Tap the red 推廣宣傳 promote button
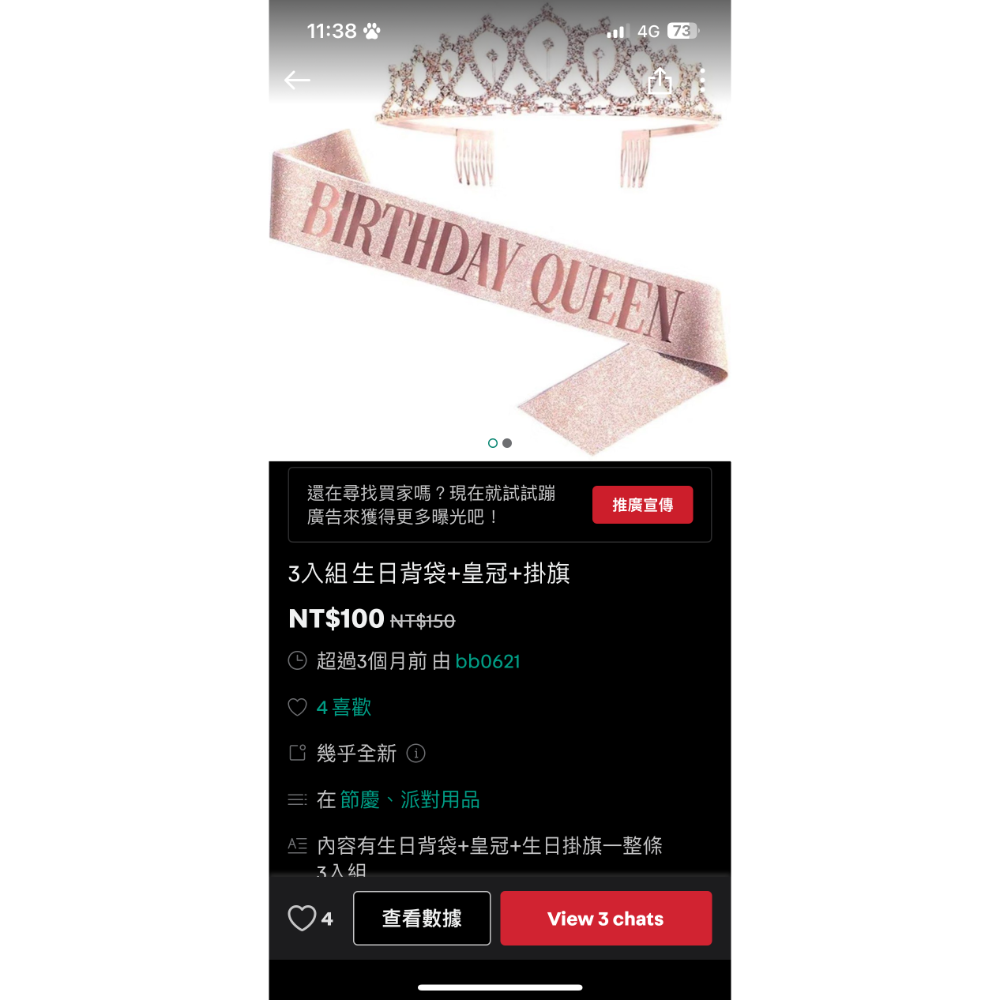 (x=642, y=505)
